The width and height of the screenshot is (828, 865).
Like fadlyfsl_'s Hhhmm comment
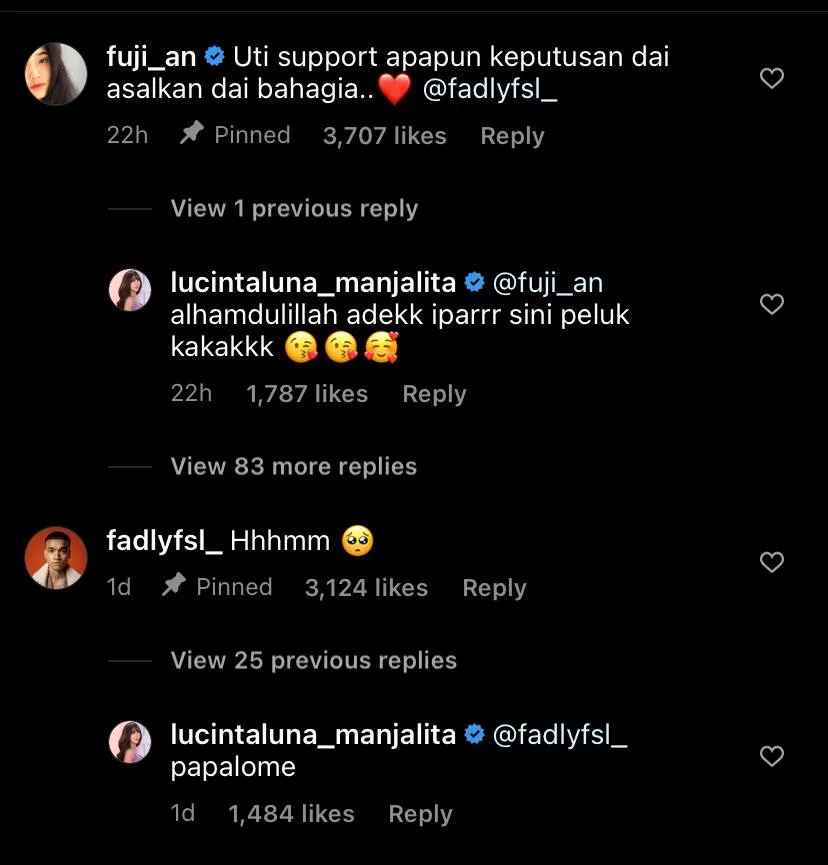[x=772, y=563]
